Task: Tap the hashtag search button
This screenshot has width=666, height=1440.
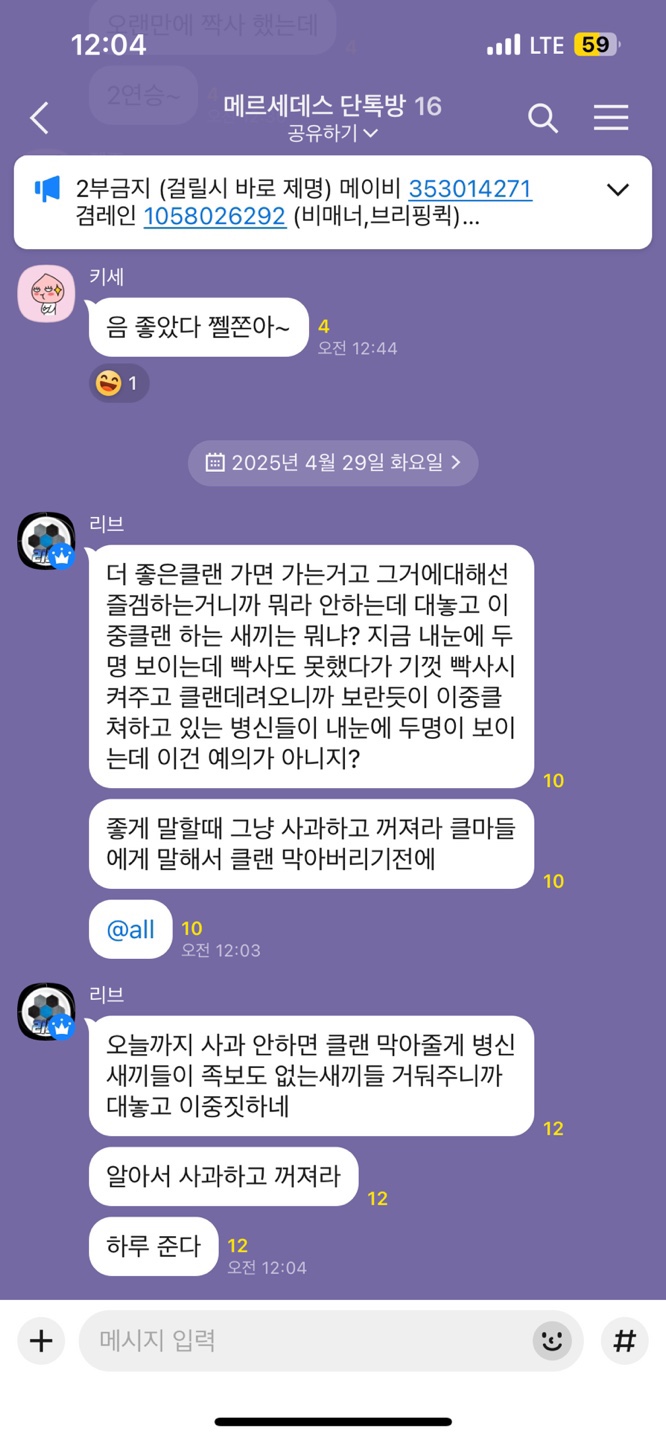Action: tap(624, 1340)
